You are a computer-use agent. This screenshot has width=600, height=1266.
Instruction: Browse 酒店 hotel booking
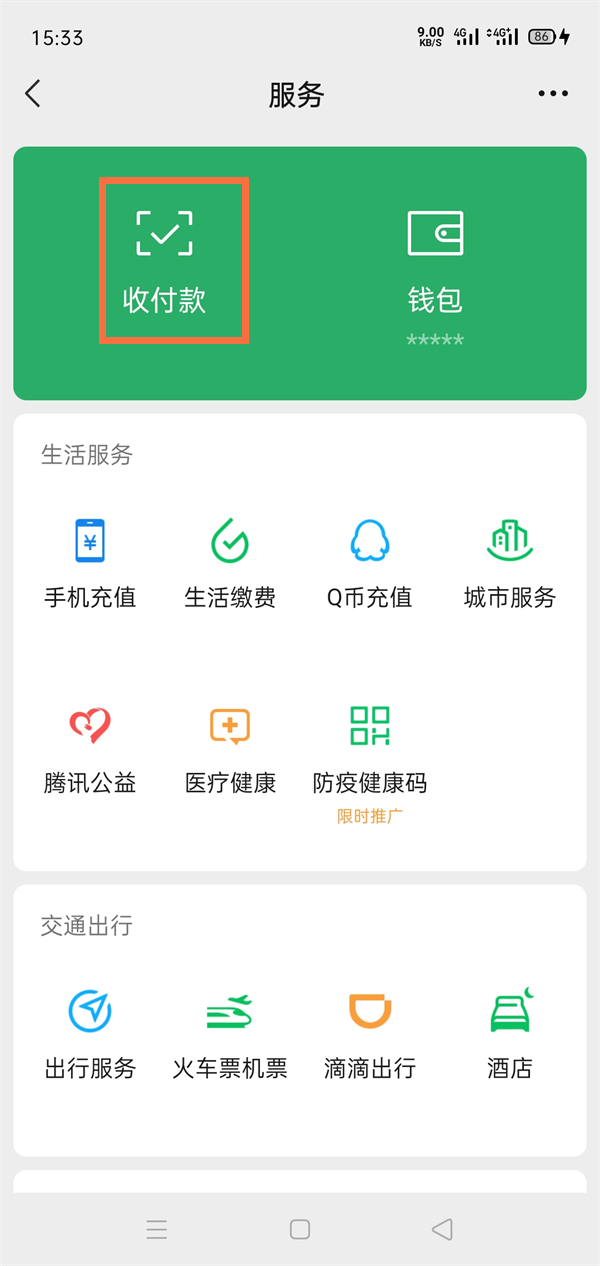(x=509, y=1033)
